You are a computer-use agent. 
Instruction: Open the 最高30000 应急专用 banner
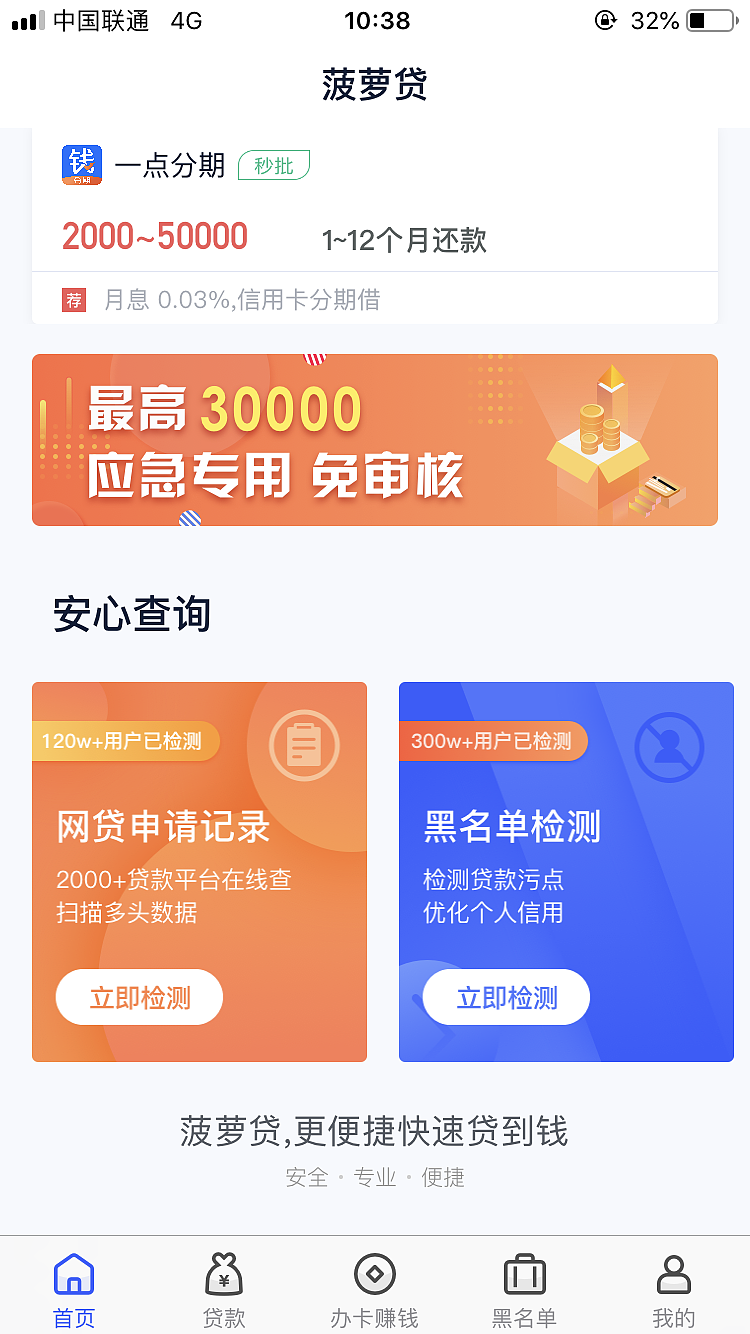click(375, 440)
